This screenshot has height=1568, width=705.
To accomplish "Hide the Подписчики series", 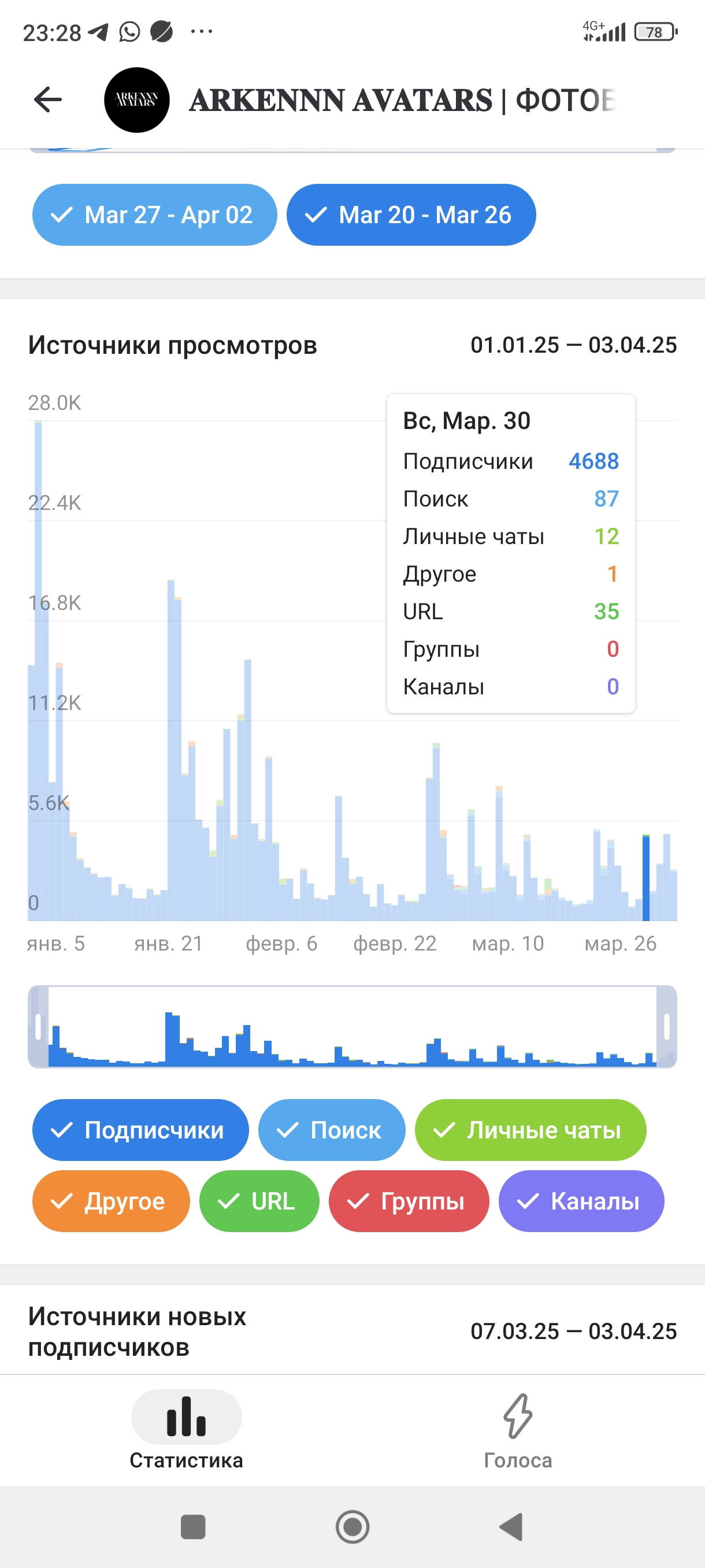I will click(140, 1130).
